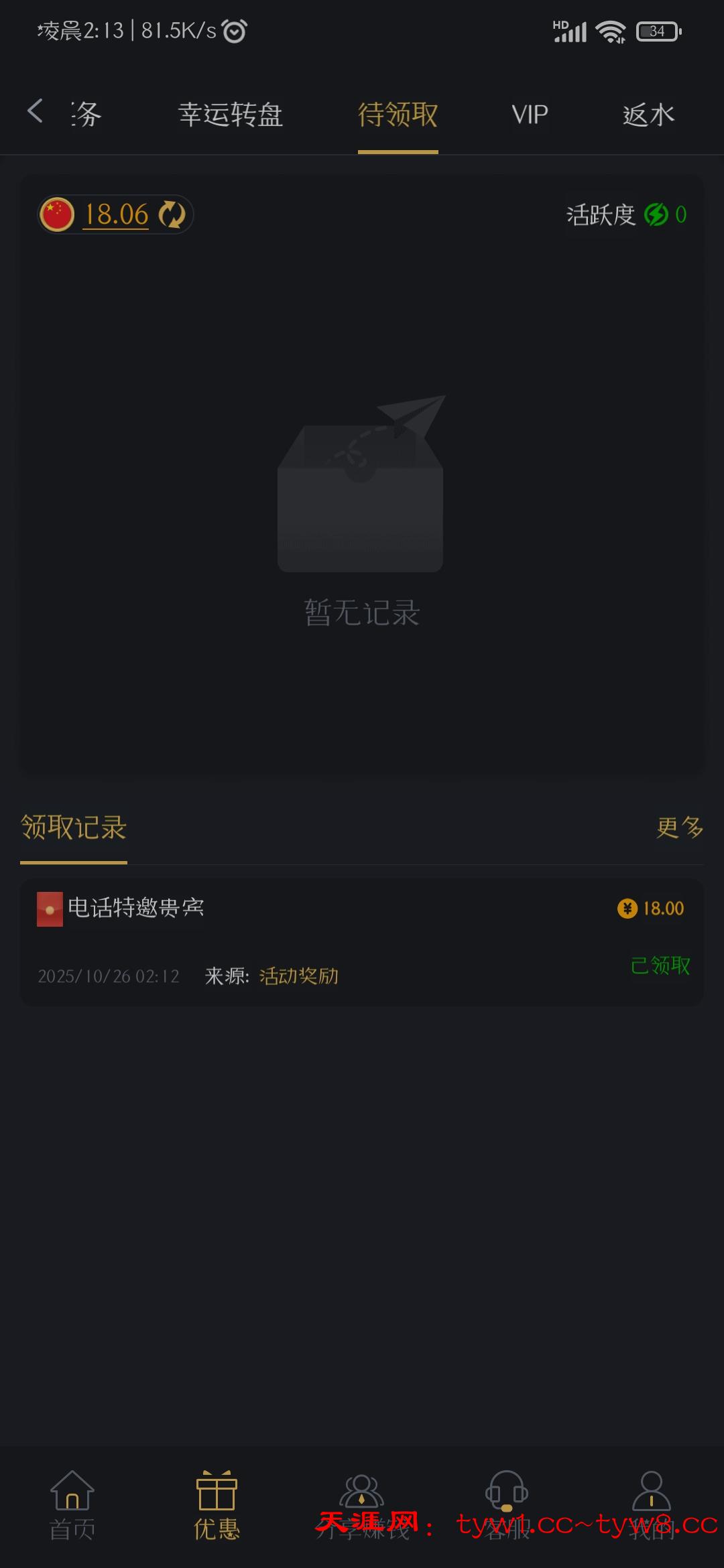Go back with the top-left arrow
Image resolution: width=724 pixels, height=1568 pixels.
pyautogui.click(x=35, y=111)
